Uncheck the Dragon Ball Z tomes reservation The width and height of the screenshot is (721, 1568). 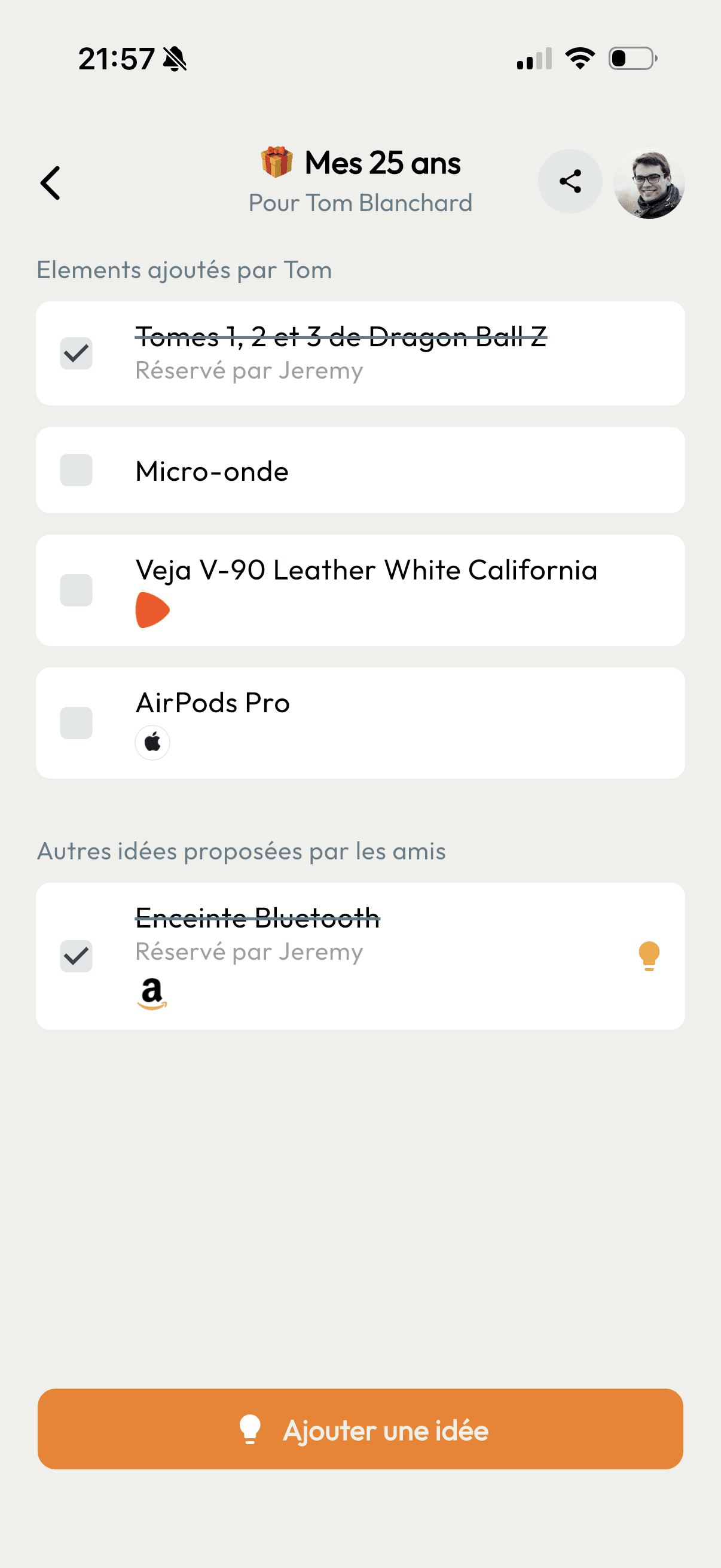76,353
